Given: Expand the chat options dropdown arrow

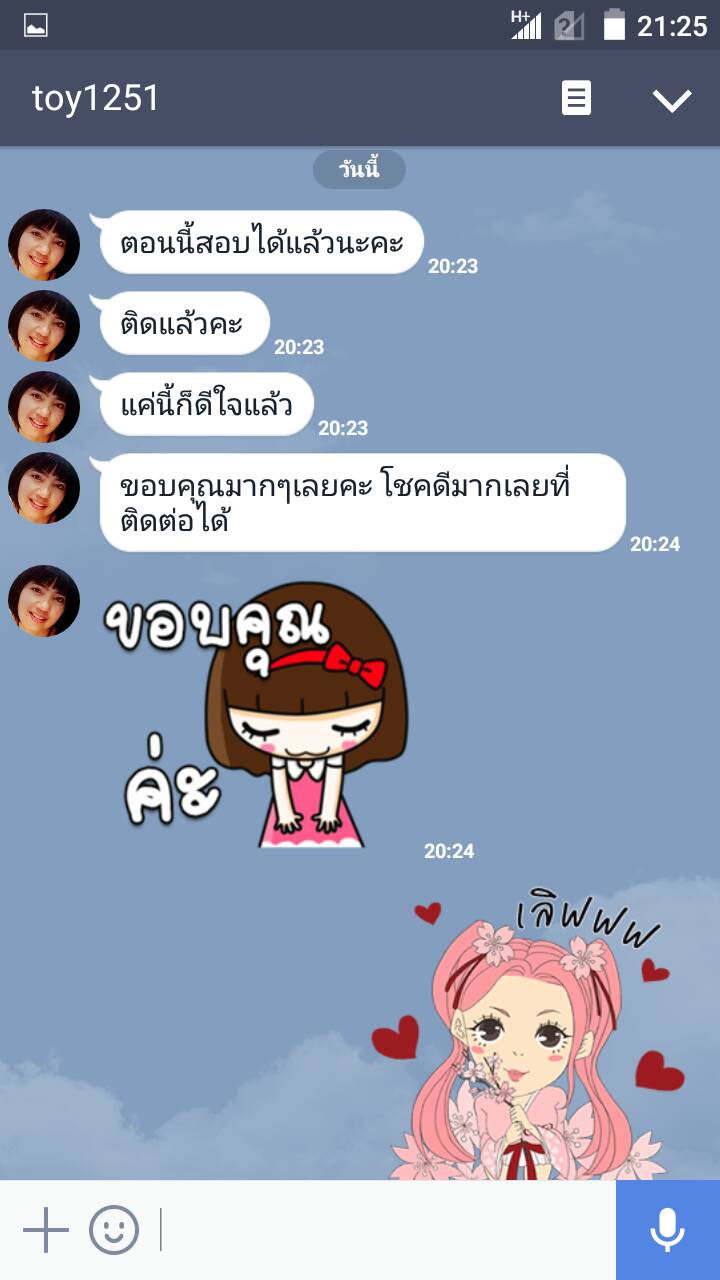Looking at the screenshot, I should (672, 99).
